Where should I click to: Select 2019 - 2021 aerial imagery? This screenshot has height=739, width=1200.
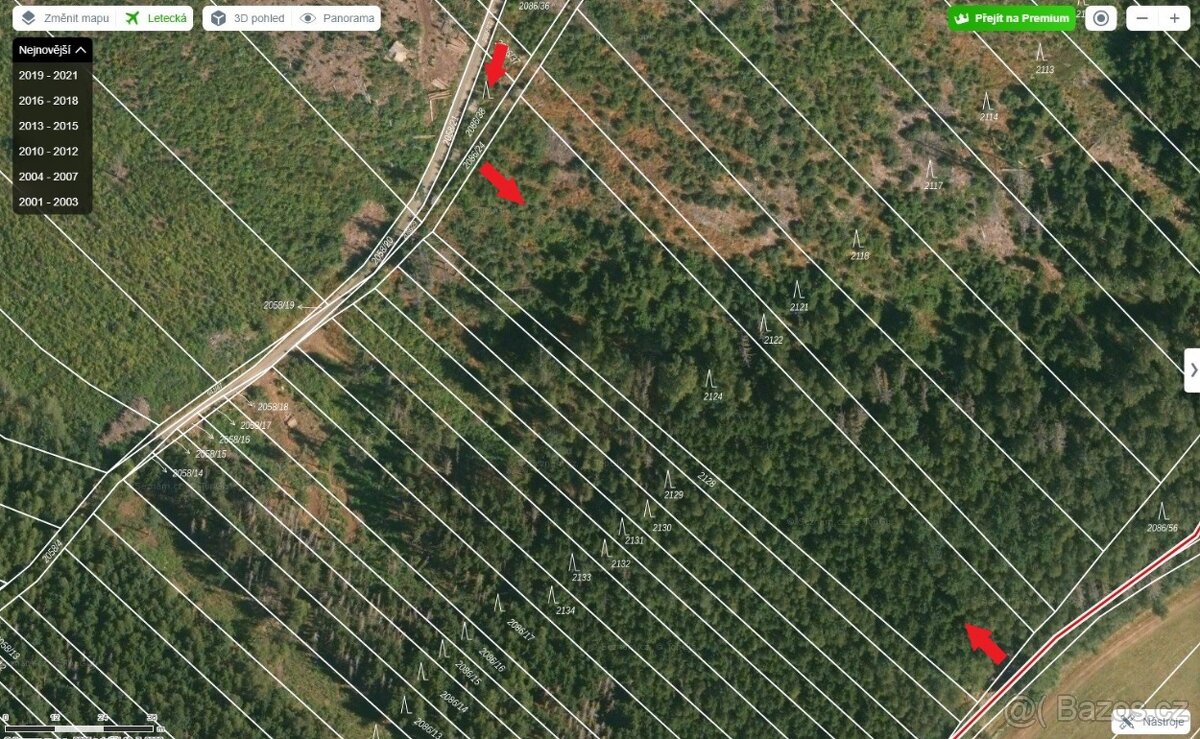click(x=48, y=75)
